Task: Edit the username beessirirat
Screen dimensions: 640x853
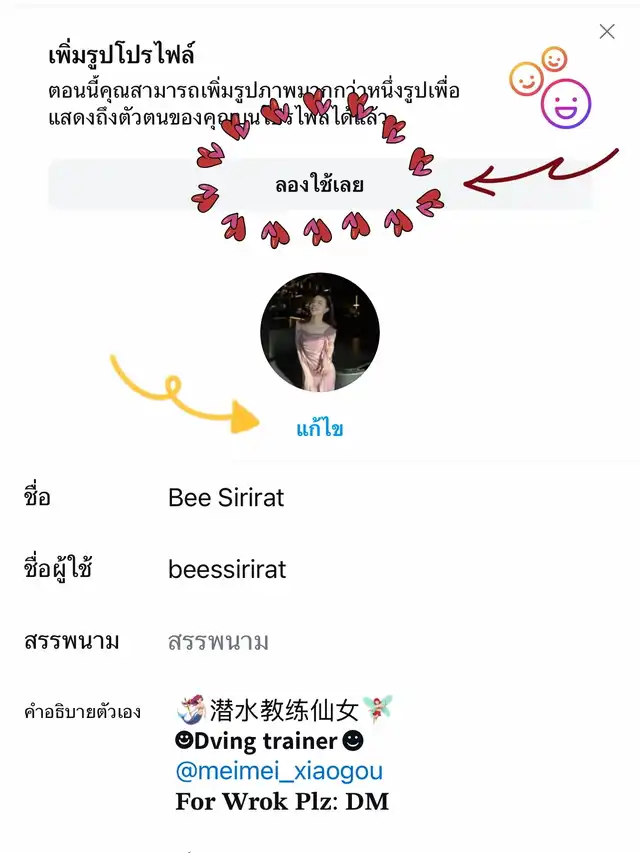Action: [x=227, y=569]
